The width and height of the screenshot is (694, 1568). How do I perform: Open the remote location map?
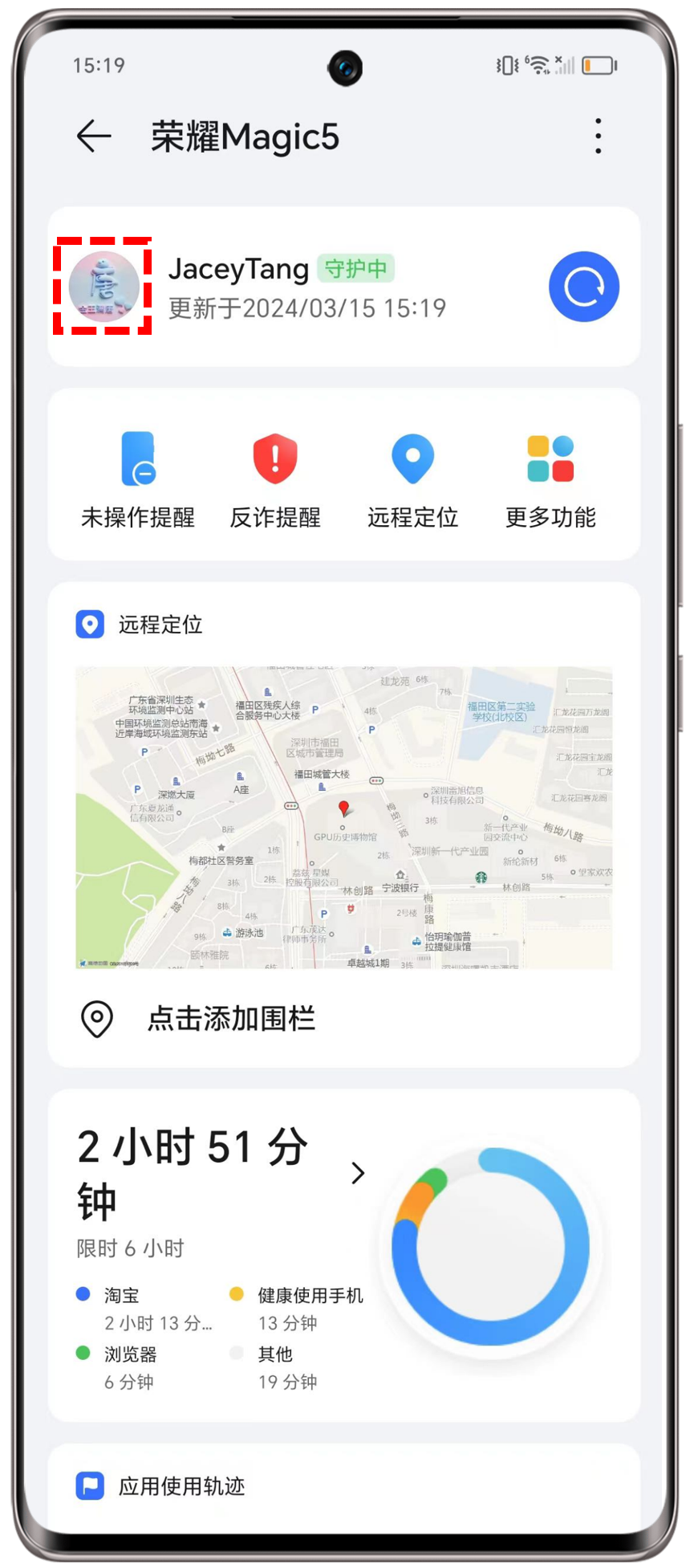click(343, 817)
